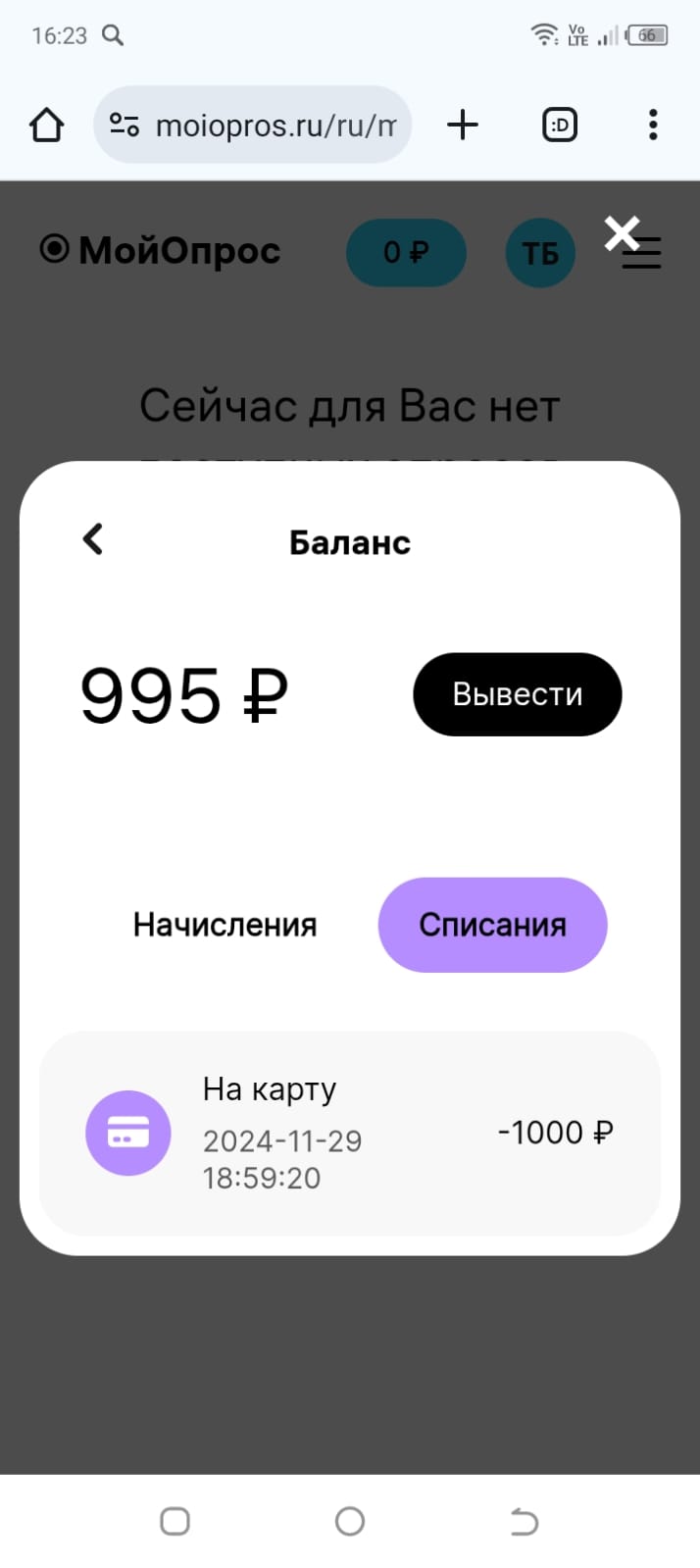This screenshot has height=1568, width=700.
Task: Open the browser home page icon
Action: tap(46, 126)
